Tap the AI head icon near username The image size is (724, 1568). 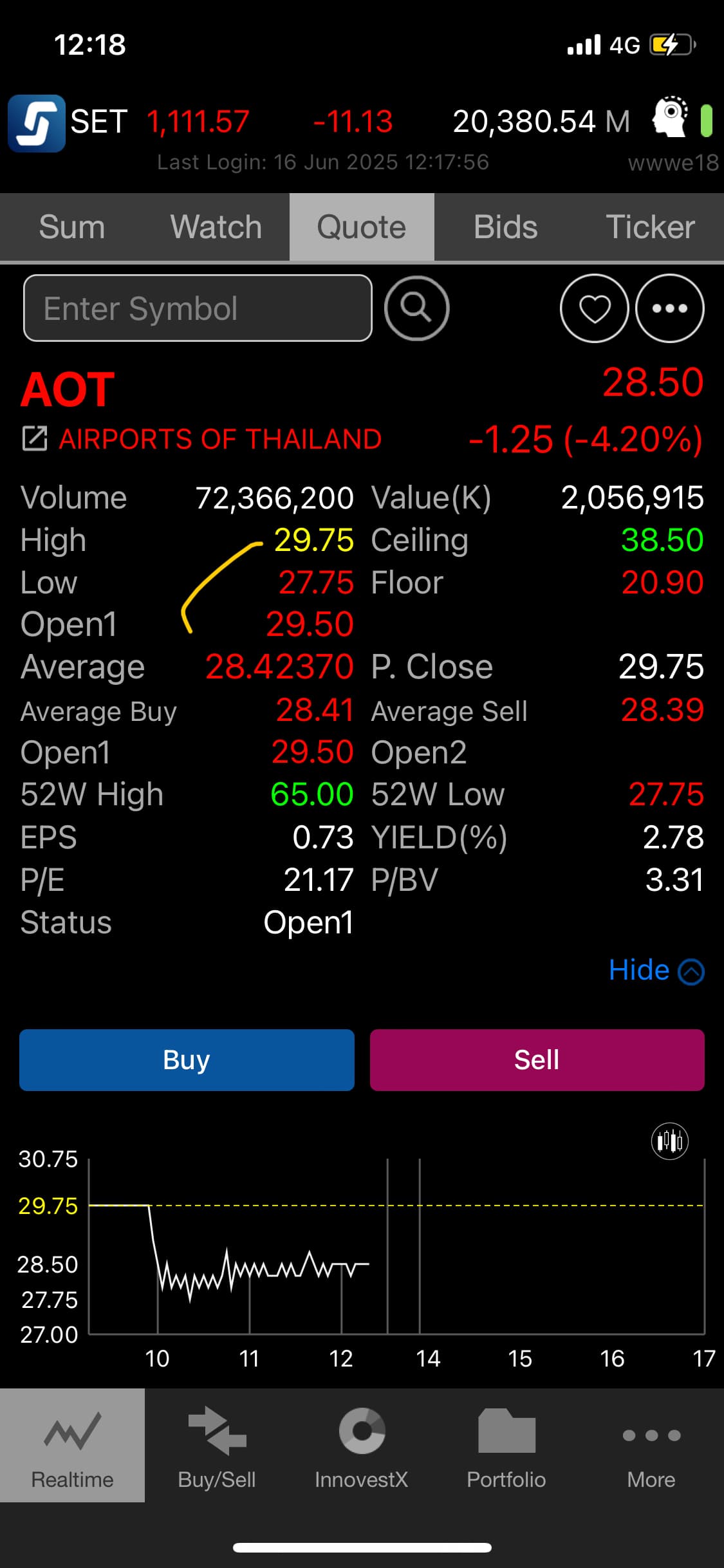670,117
